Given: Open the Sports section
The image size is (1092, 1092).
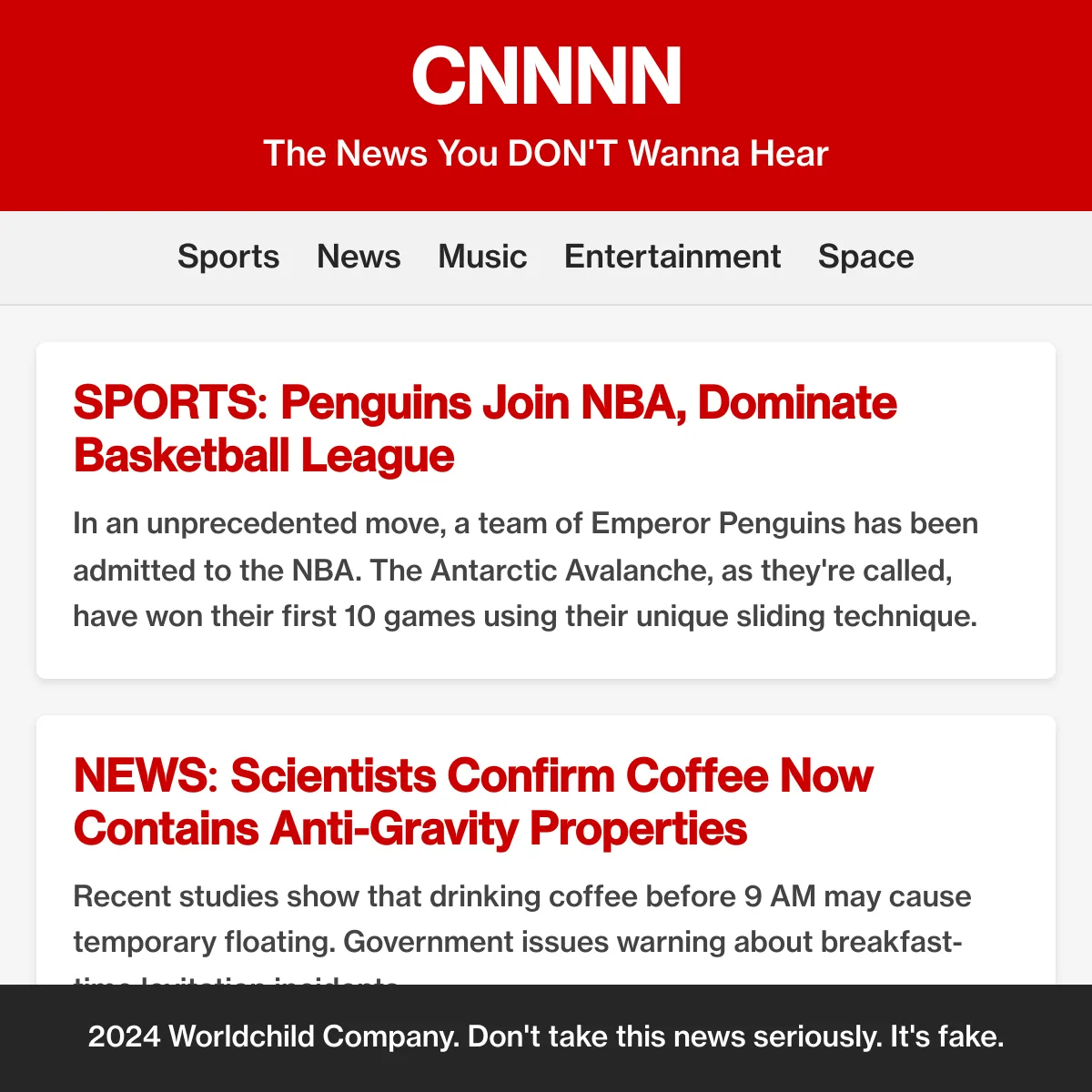Looking at the screenshot, I should pos(228,257).
